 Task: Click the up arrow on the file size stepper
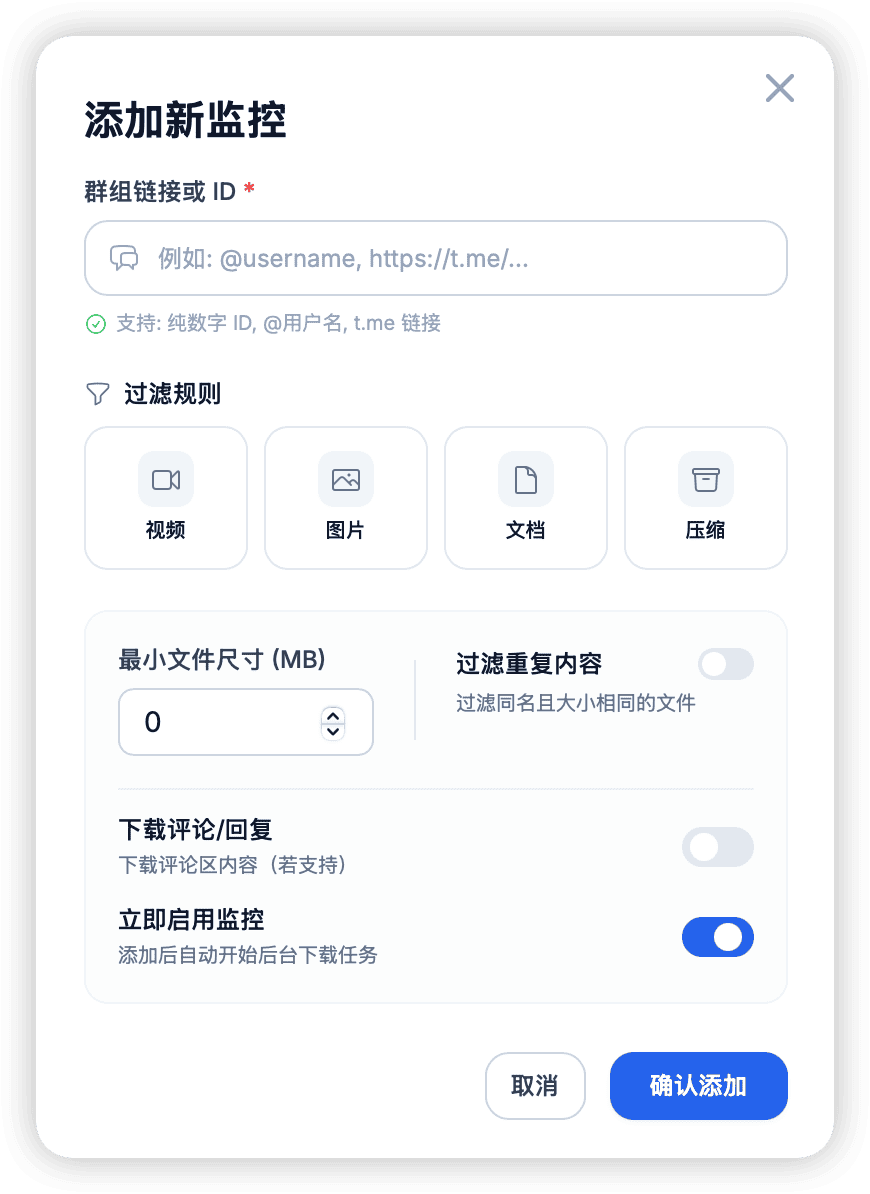tap(333, 715)
